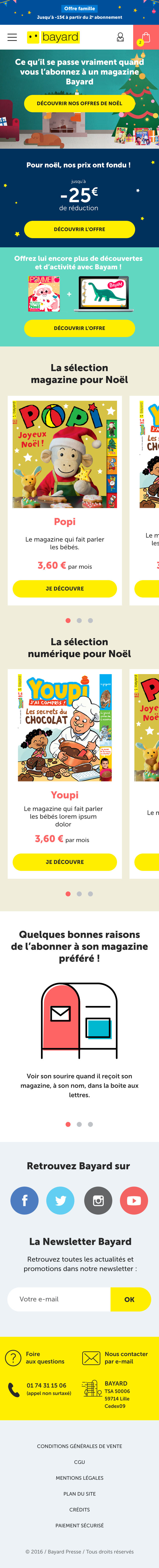The image size is (159, 1568).
Task: Open the shopping cart
Action: [146, 37]
